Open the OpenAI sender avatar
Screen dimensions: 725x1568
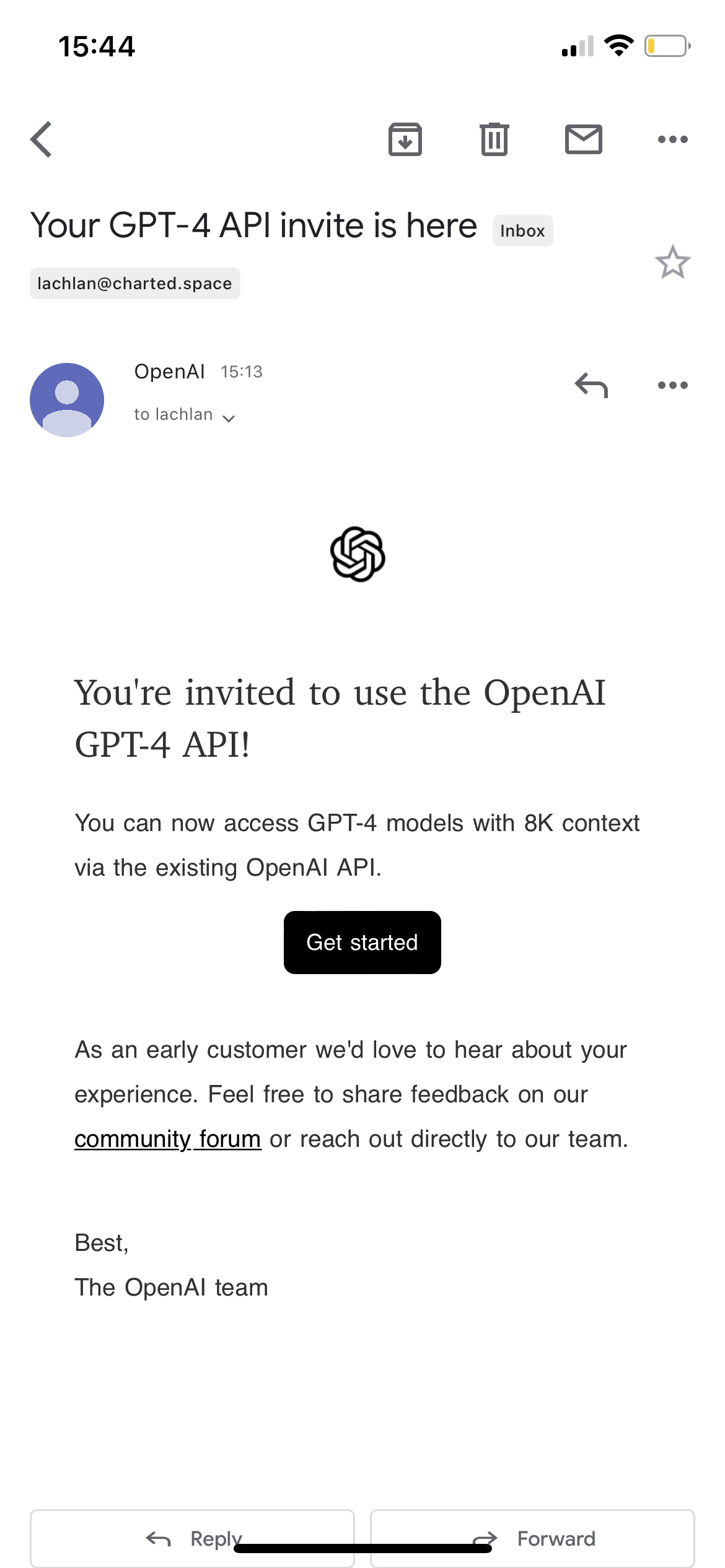coord(67,400)
